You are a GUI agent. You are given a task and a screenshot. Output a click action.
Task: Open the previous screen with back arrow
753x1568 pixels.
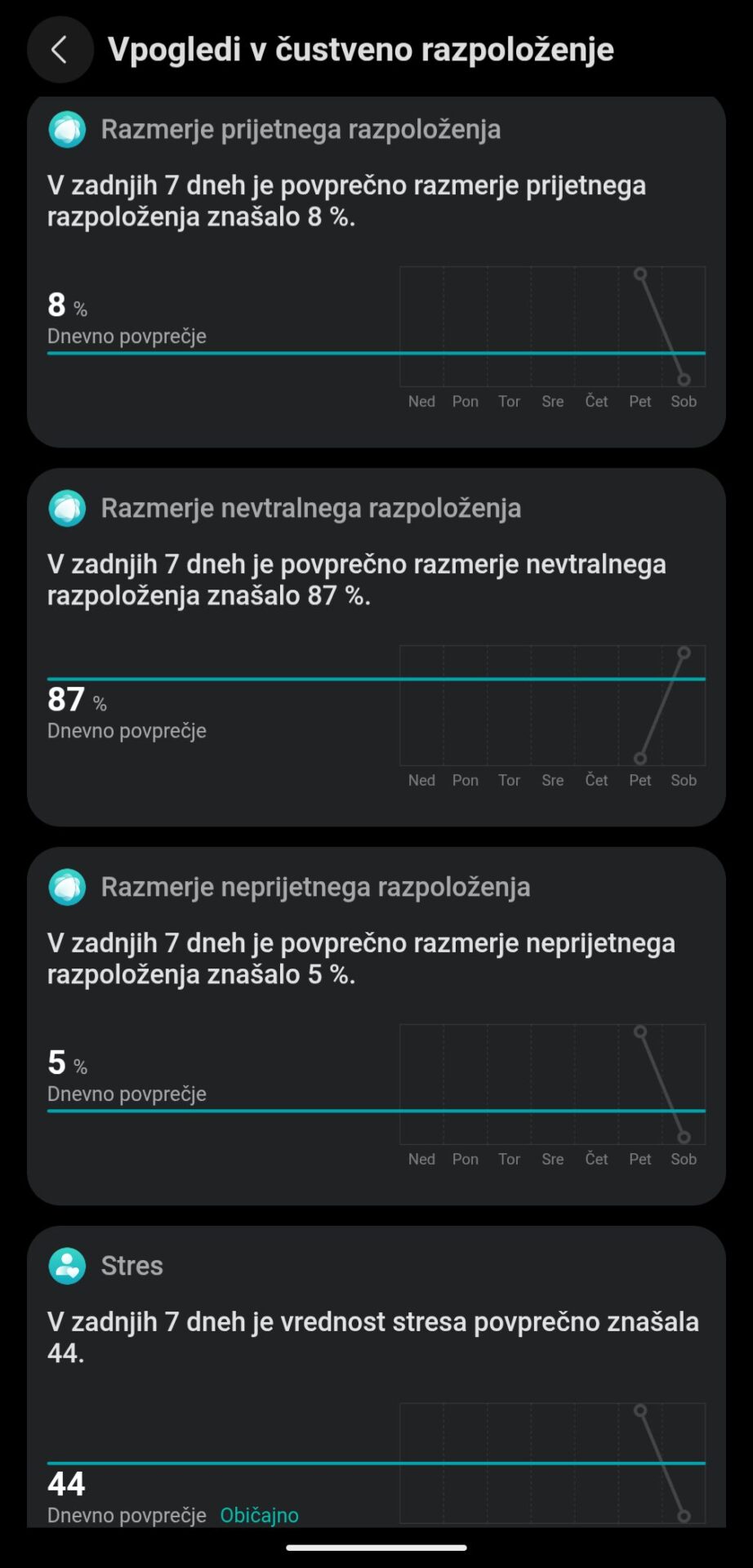(x=60, y=49)
